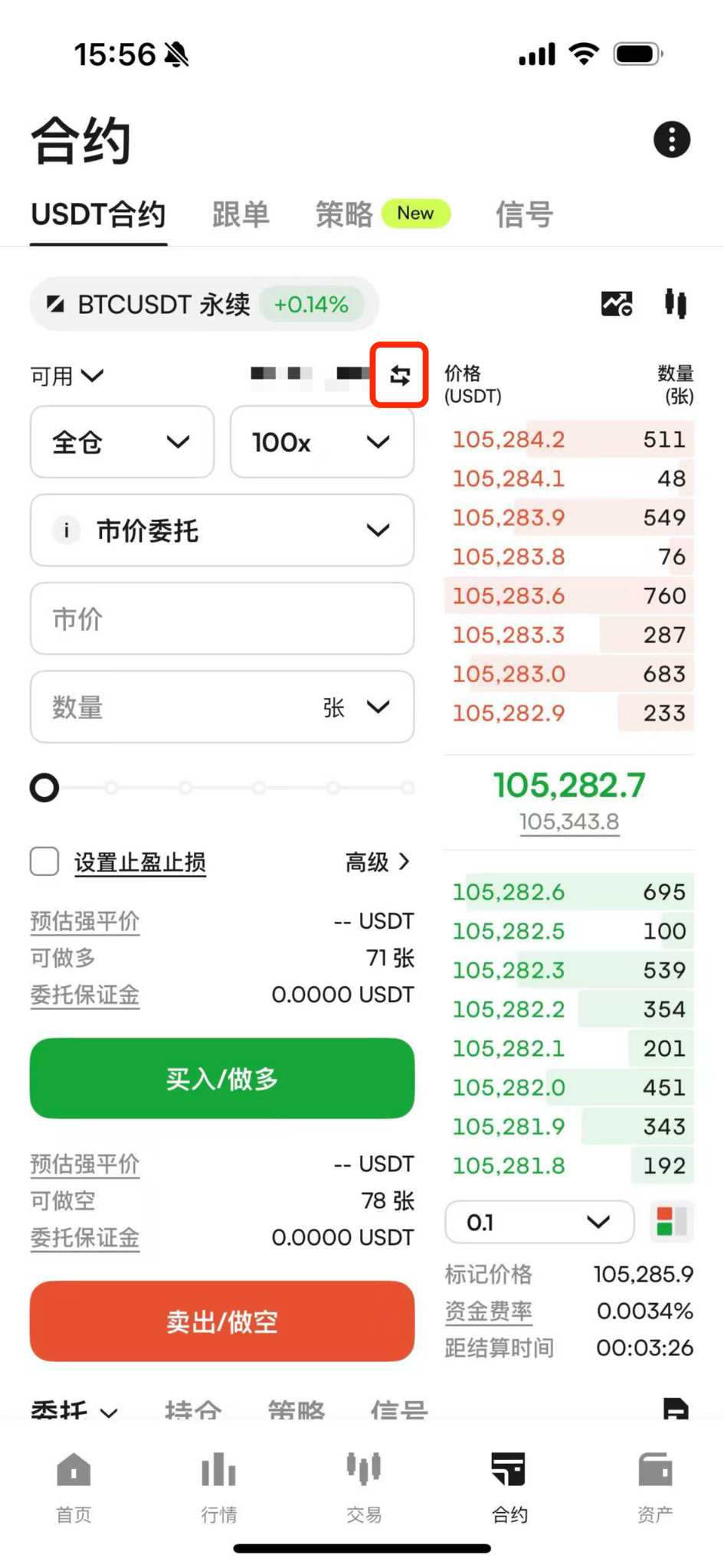Open 高级 advanced settings
The image size is (724, 1568).
pyautogui.click(x=378, y=862)
